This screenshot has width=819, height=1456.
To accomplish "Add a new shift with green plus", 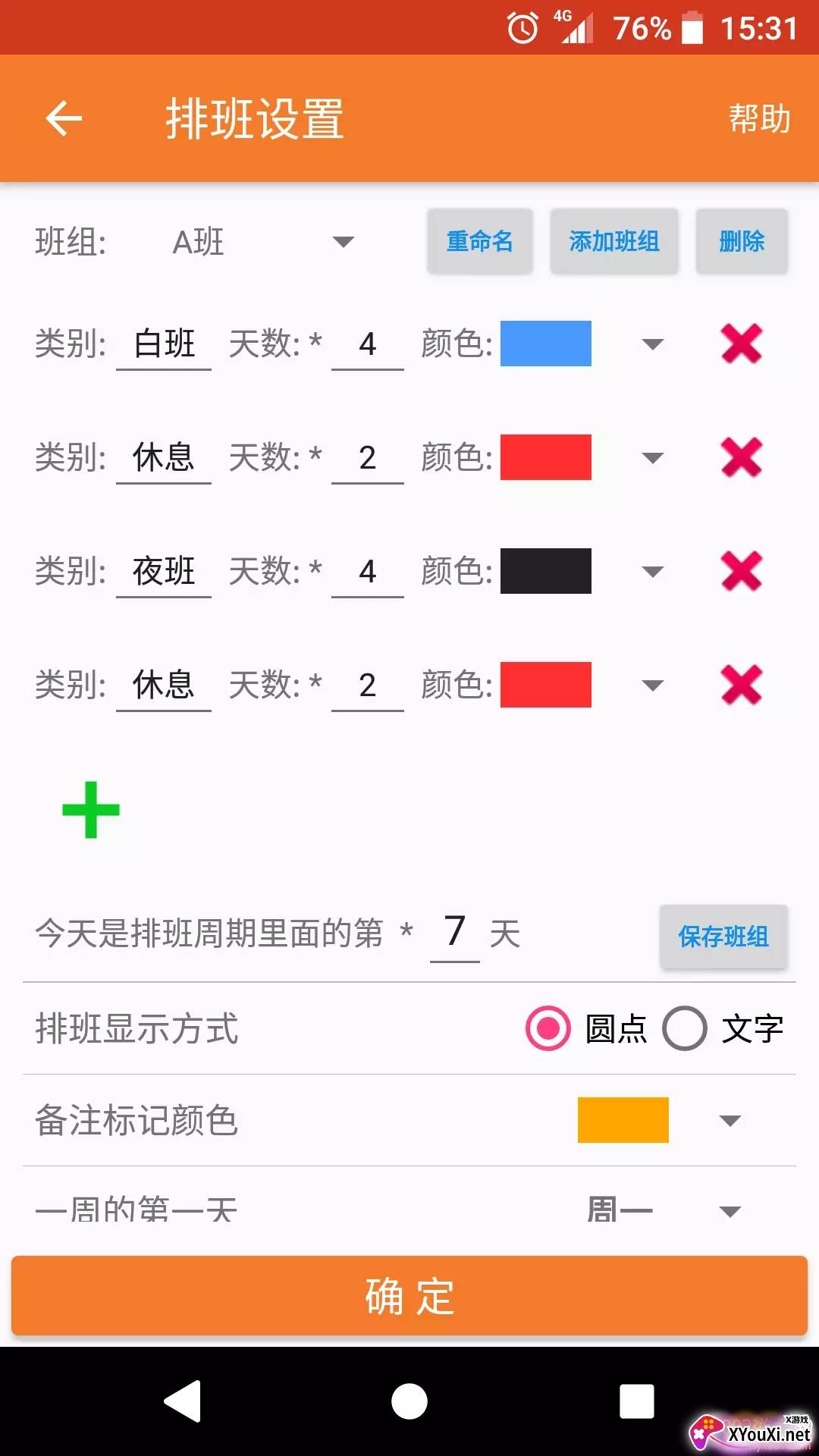I will point(91,810).
